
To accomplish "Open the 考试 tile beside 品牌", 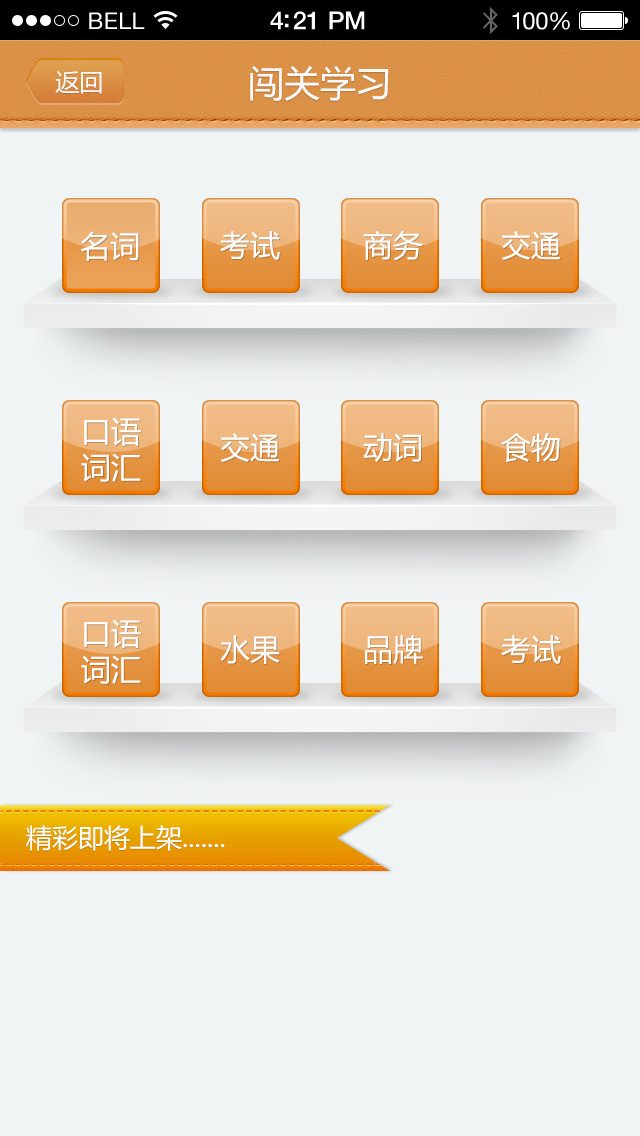I will coord(530,650).
